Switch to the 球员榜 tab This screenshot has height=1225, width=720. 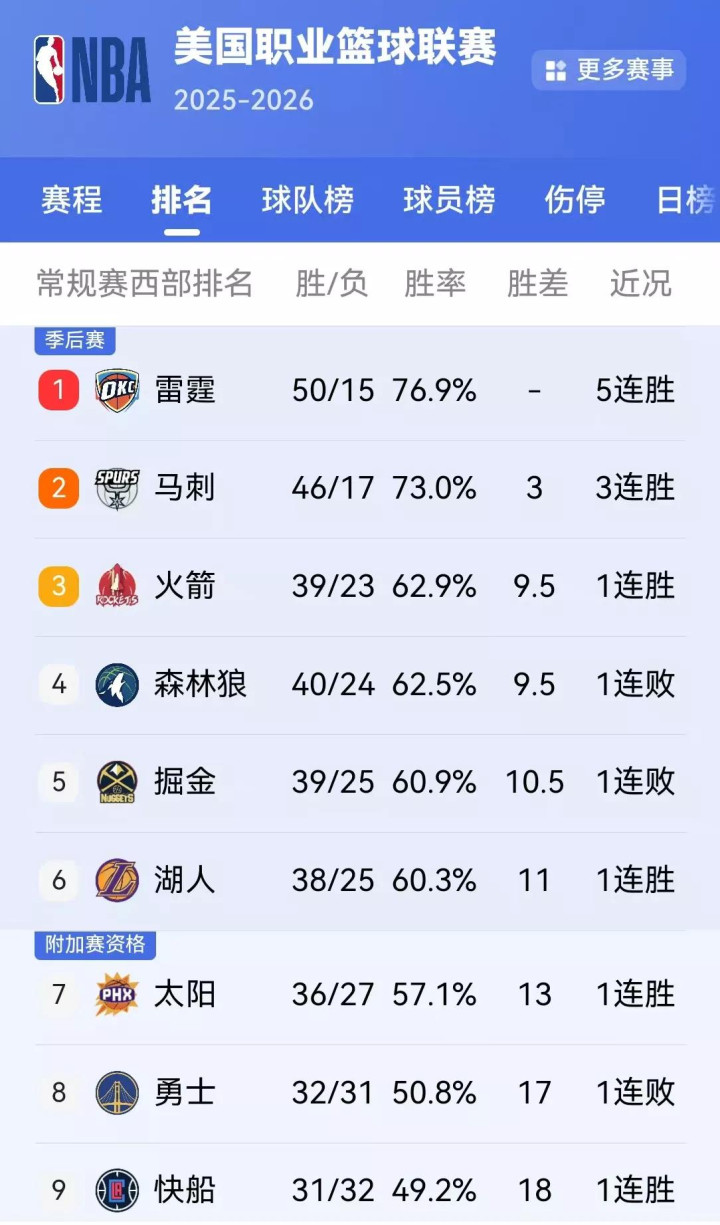point(449,200)
